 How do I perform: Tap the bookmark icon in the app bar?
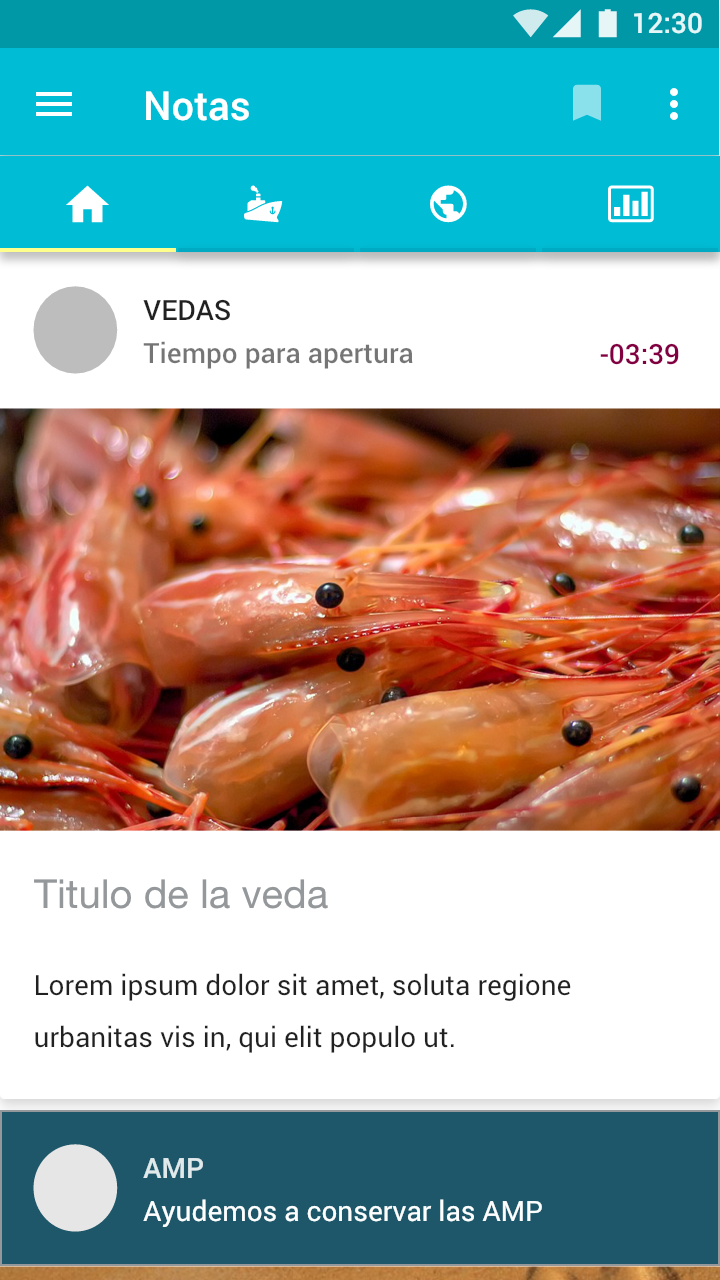point(587,104)
